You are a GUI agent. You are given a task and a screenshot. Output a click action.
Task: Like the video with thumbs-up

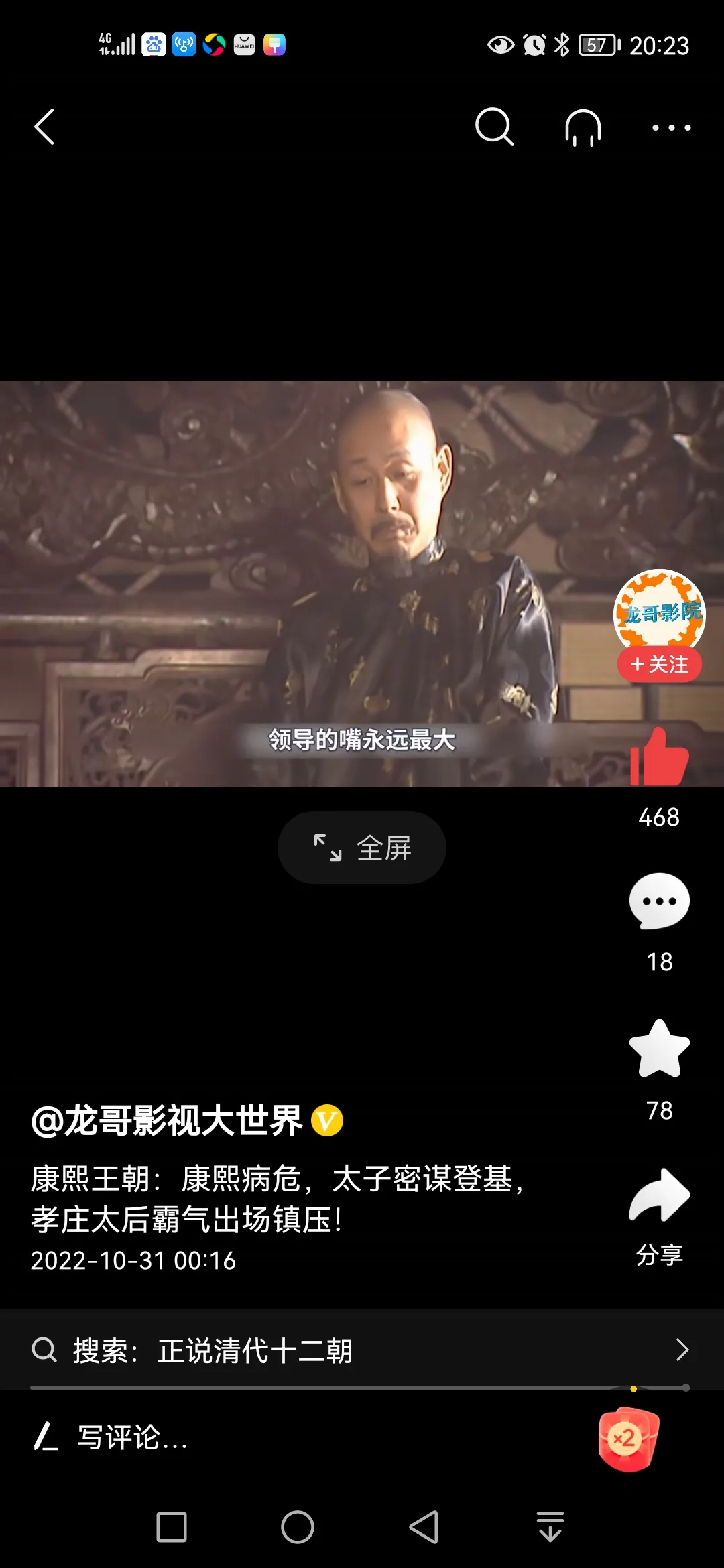660,759
